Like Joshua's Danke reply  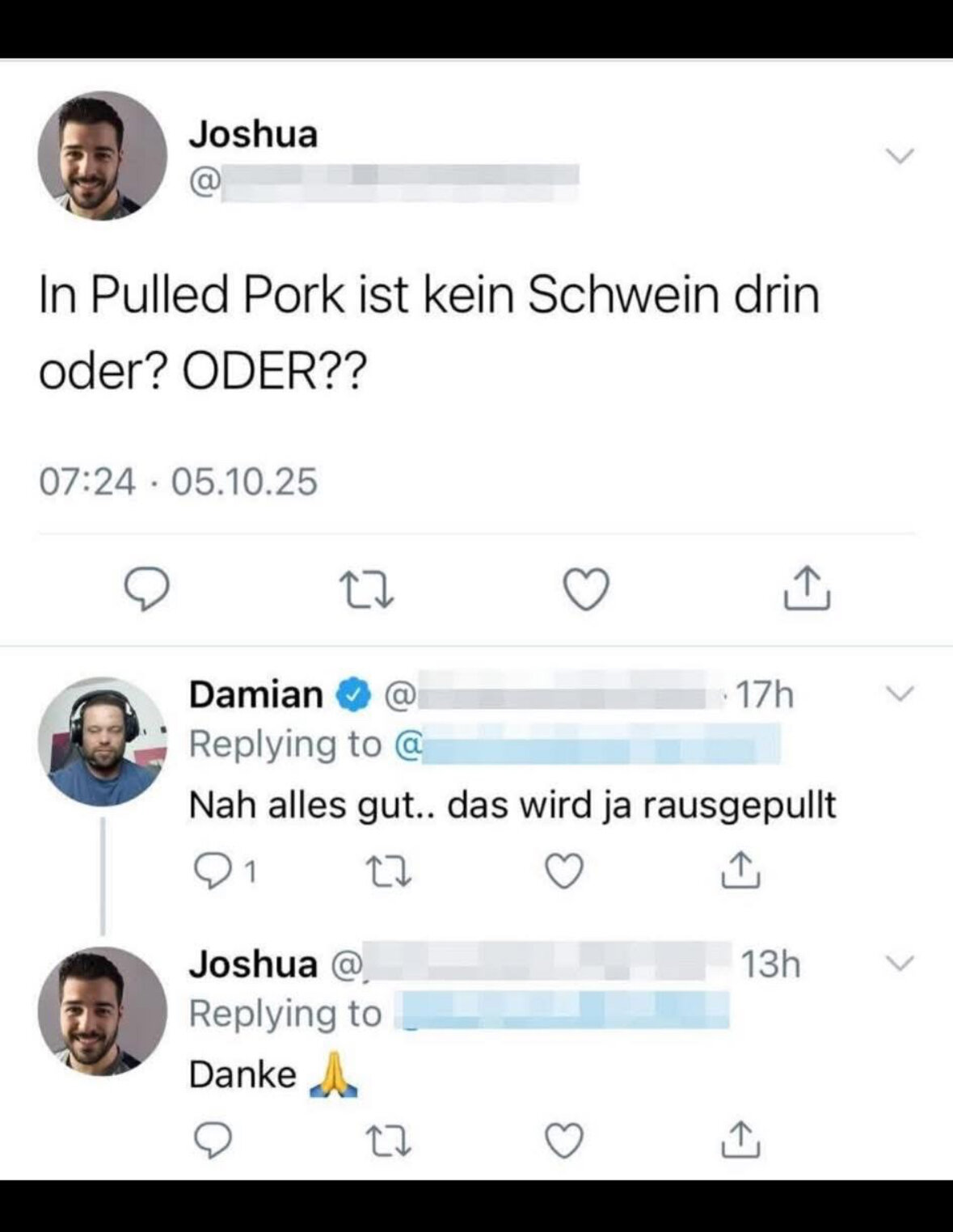point(563,1141)
